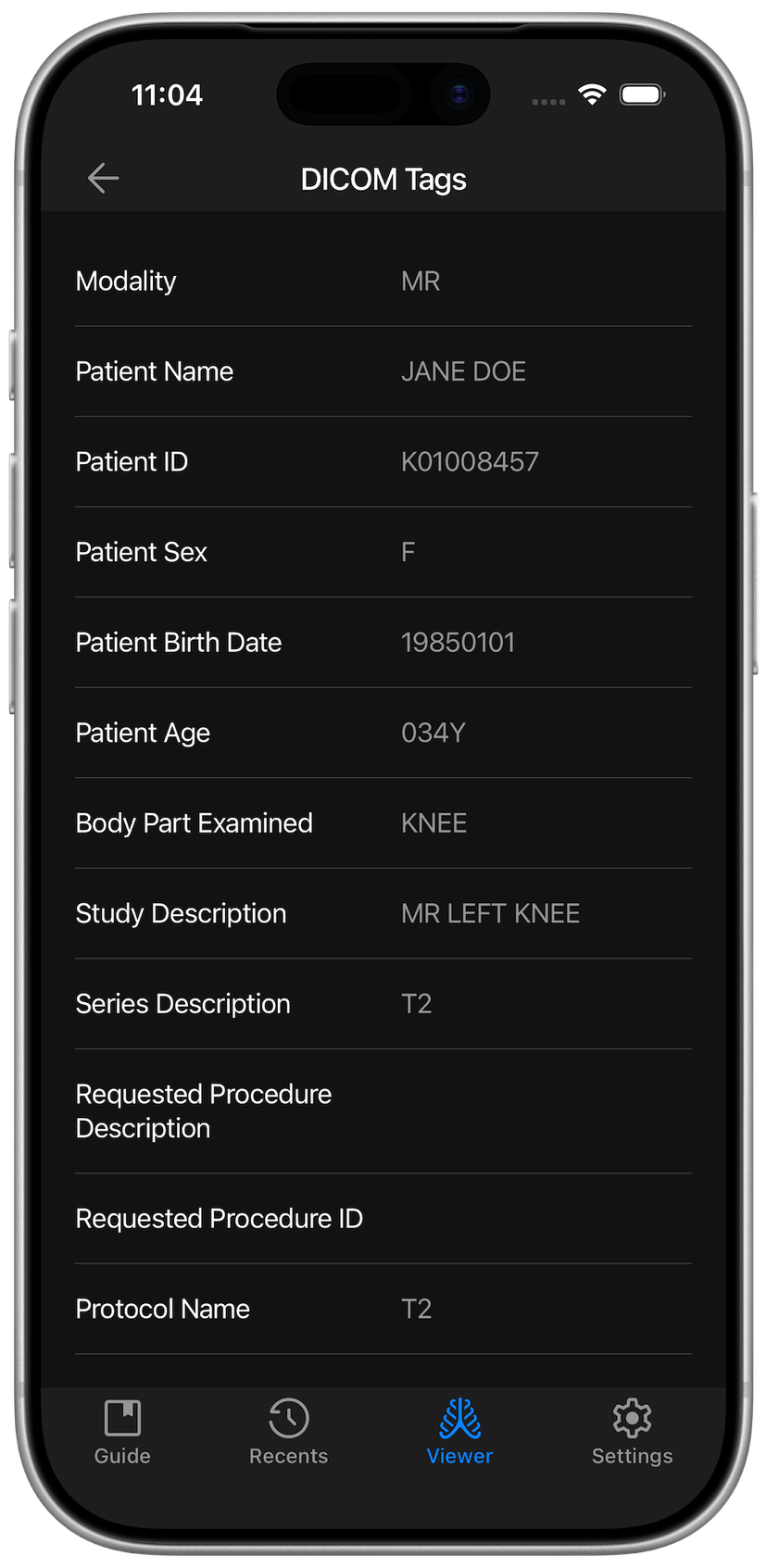Tap the empty Requested Procedure ID row
The width and height of the screenshot is (767, 1568).
383,1218
